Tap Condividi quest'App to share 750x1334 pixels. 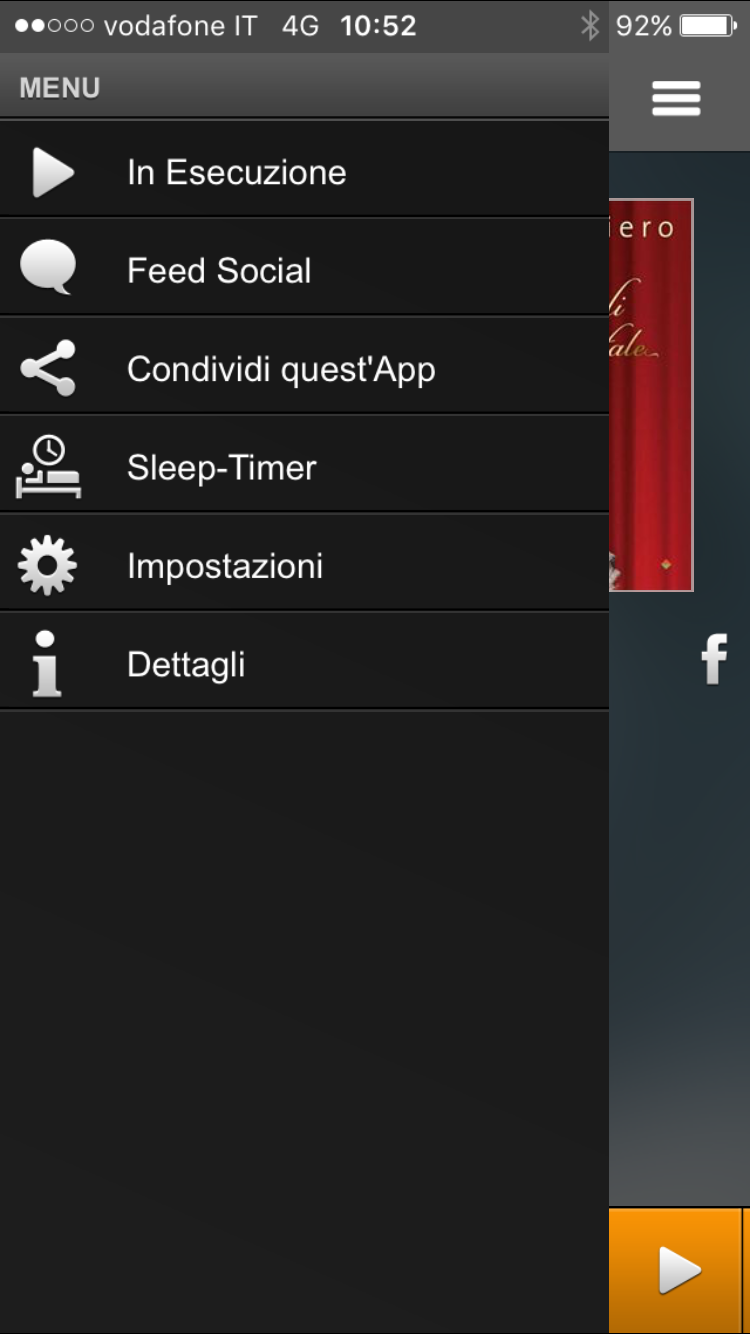point(280,366)
